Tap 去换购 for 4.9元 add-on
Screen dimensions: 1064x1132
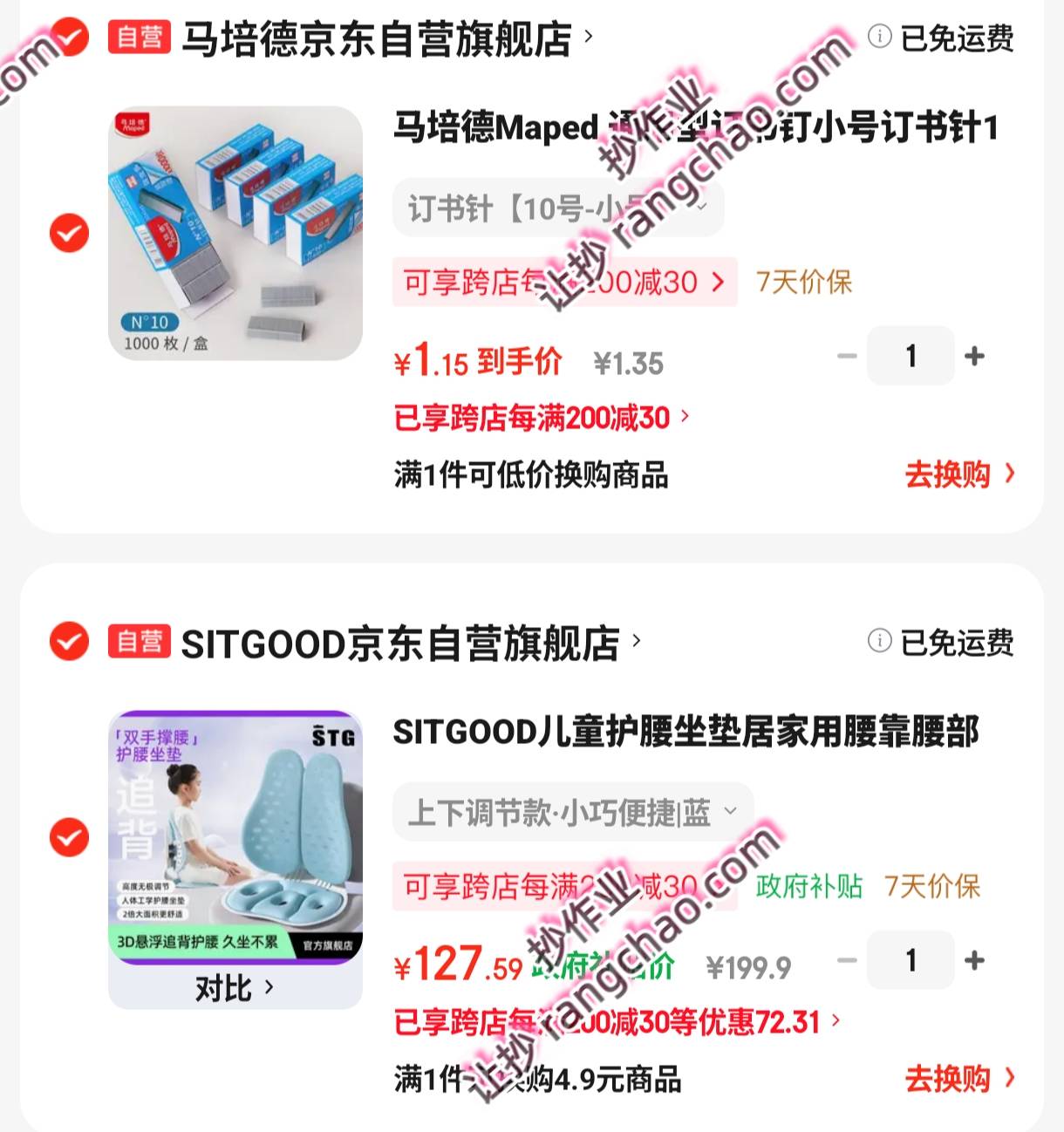click(x=959, y=1079)
